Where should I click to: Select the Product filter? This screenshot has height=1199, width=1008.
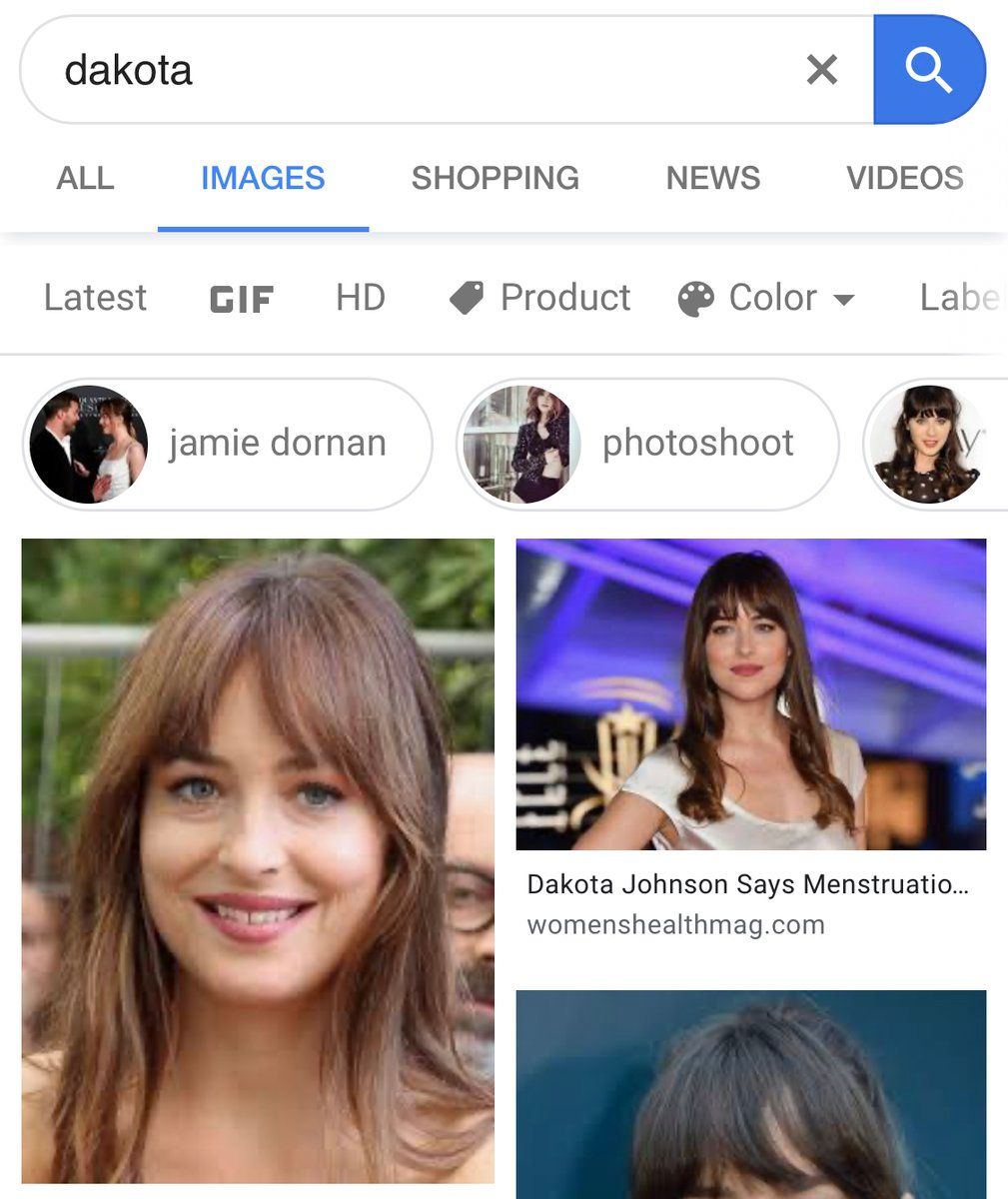(539, 298)
